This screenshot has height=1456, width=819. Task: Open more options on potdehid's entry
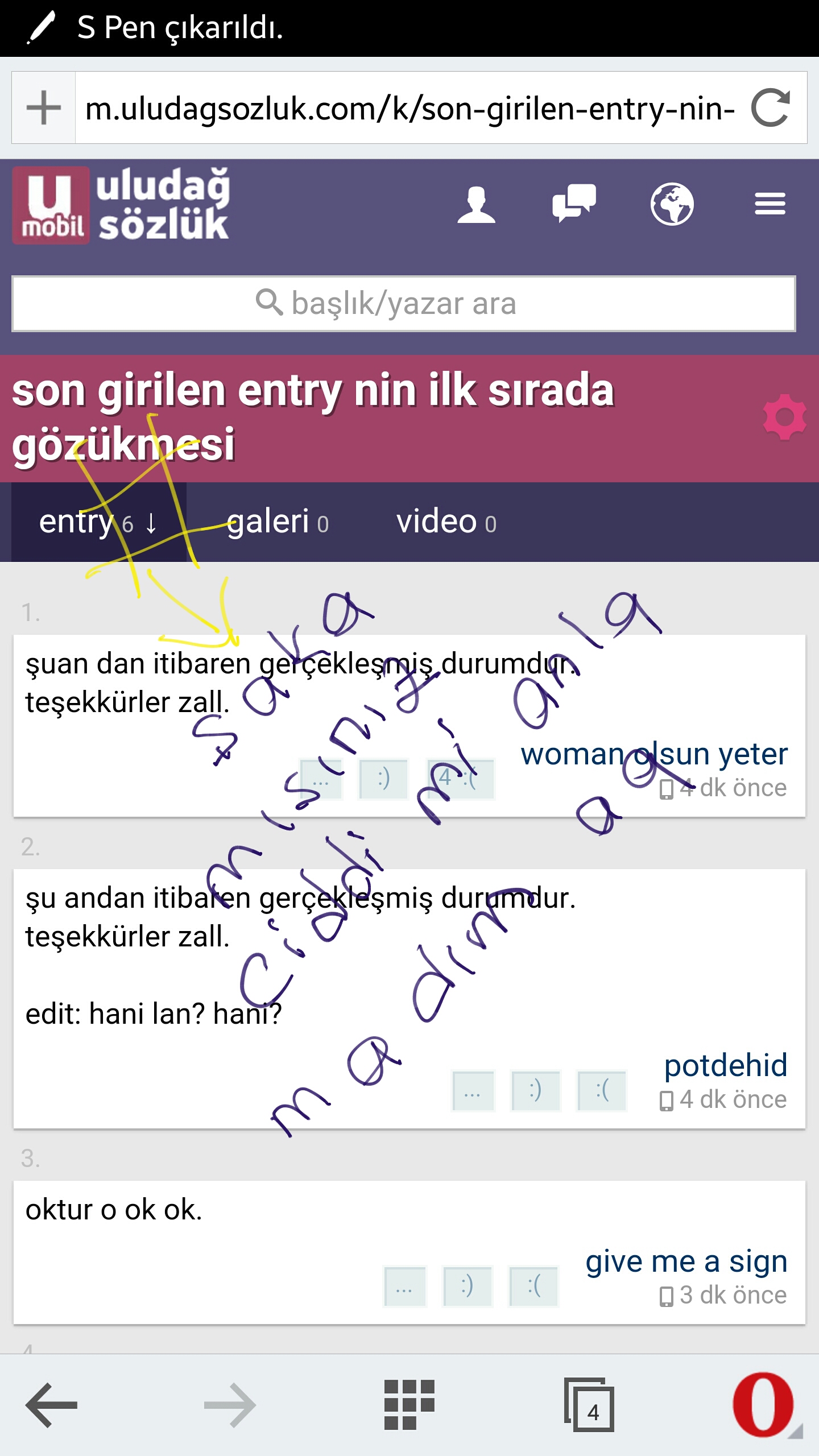(473, 1090)
